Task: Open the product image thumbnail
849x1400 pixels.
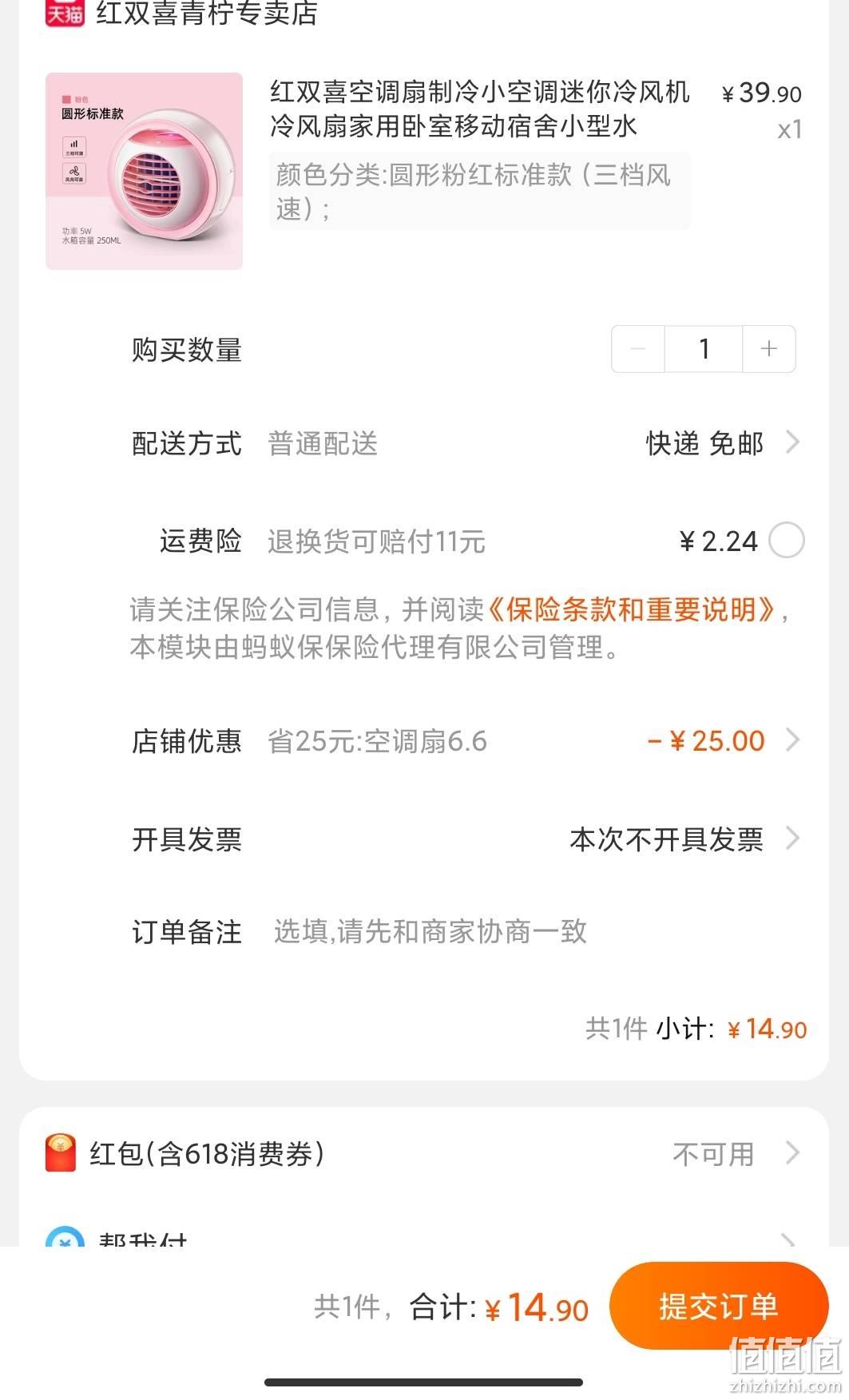Action: pos(144,171)
